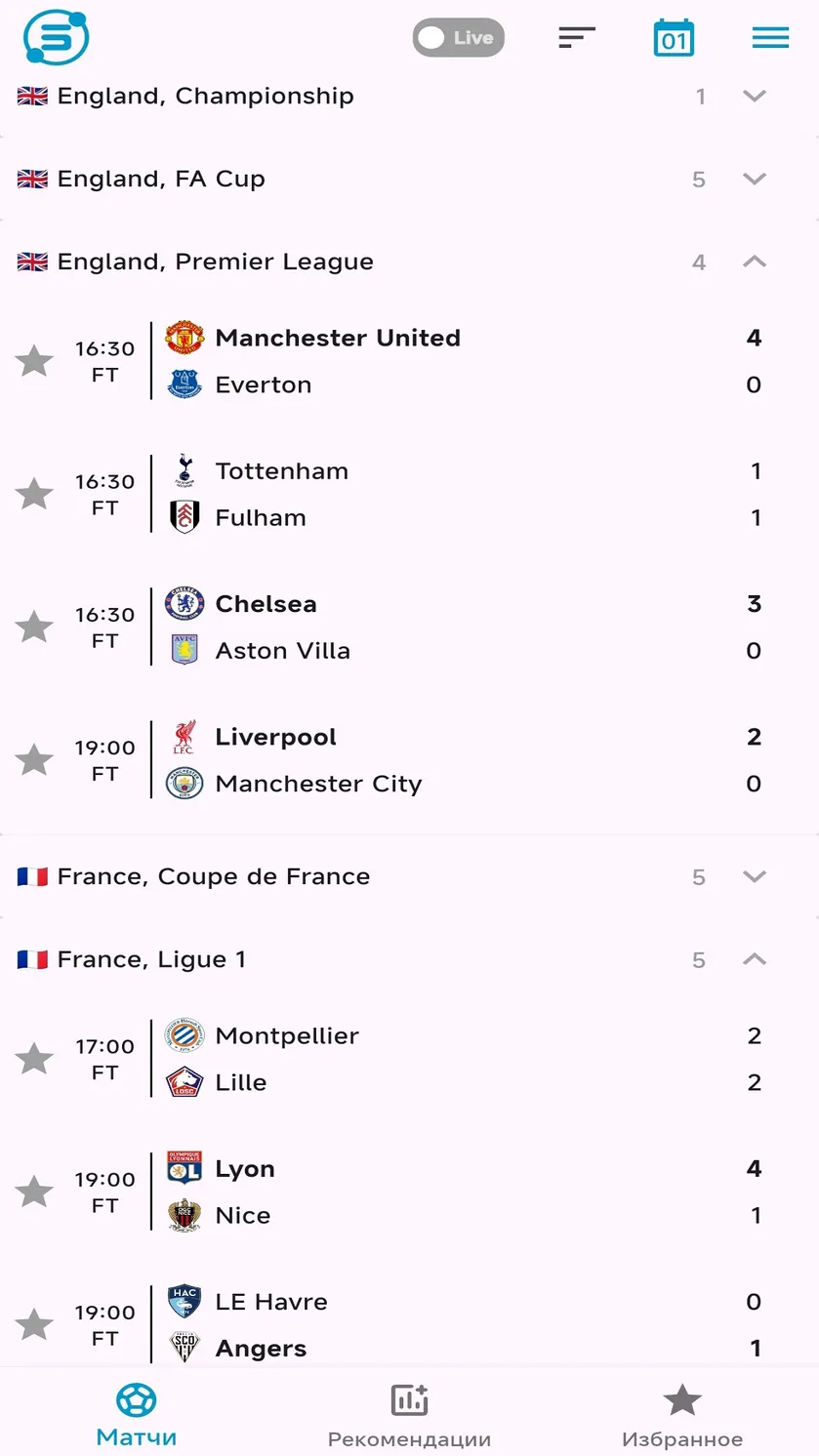Open the sort filter icon
Screen dimensions: 819x1456
click(x=576, y=38)
